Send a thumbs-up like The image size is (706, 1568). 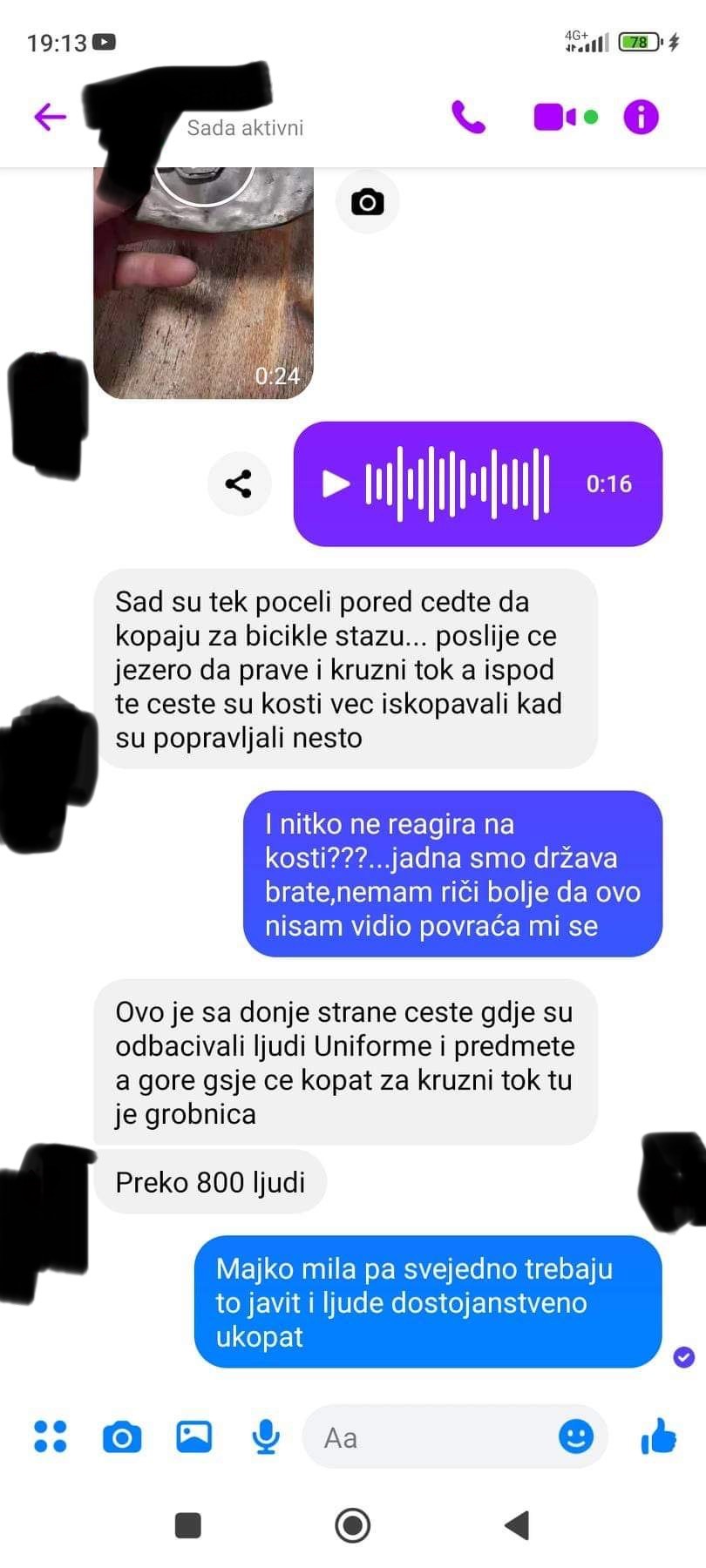658,1436
